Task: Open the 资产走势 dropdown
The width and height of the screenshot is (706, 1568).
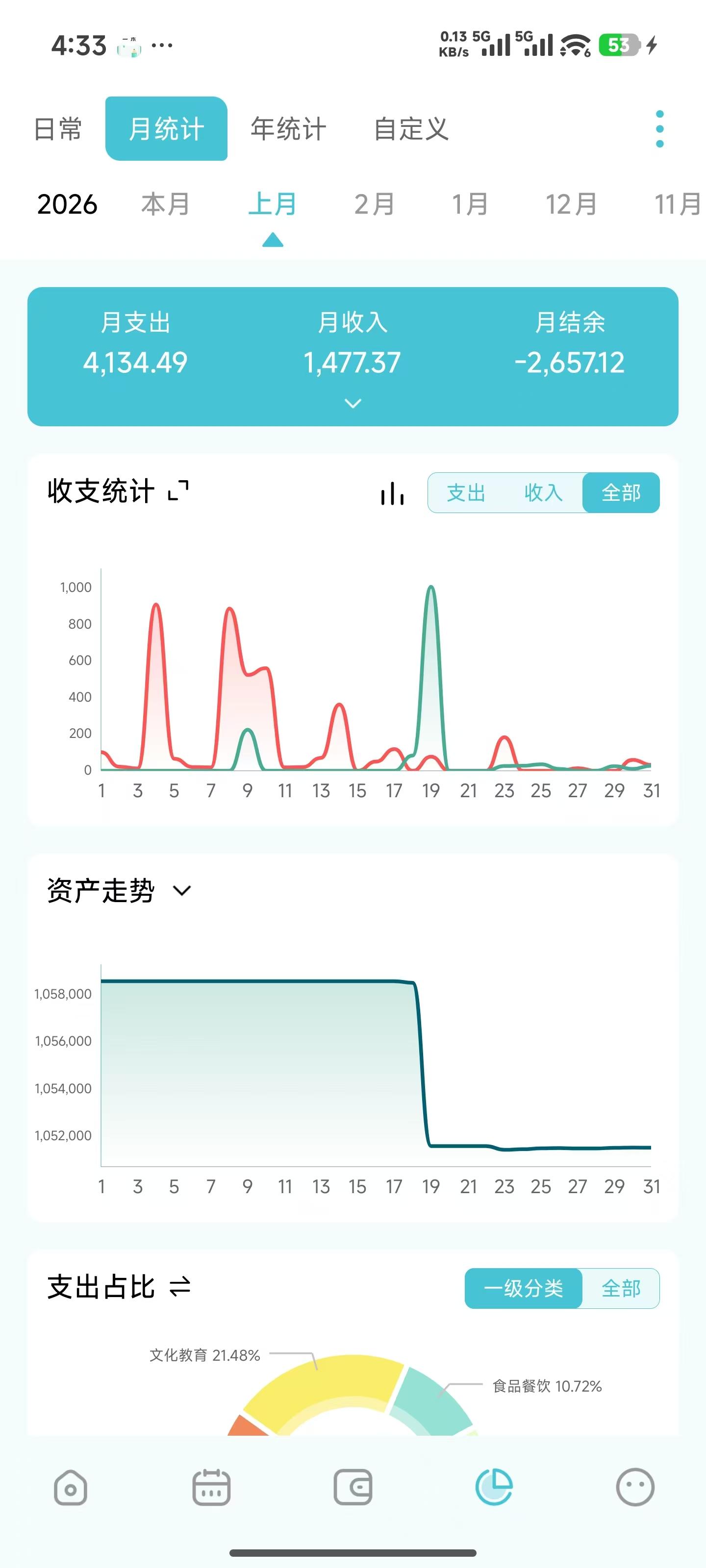Action: [x=181, y=890]
